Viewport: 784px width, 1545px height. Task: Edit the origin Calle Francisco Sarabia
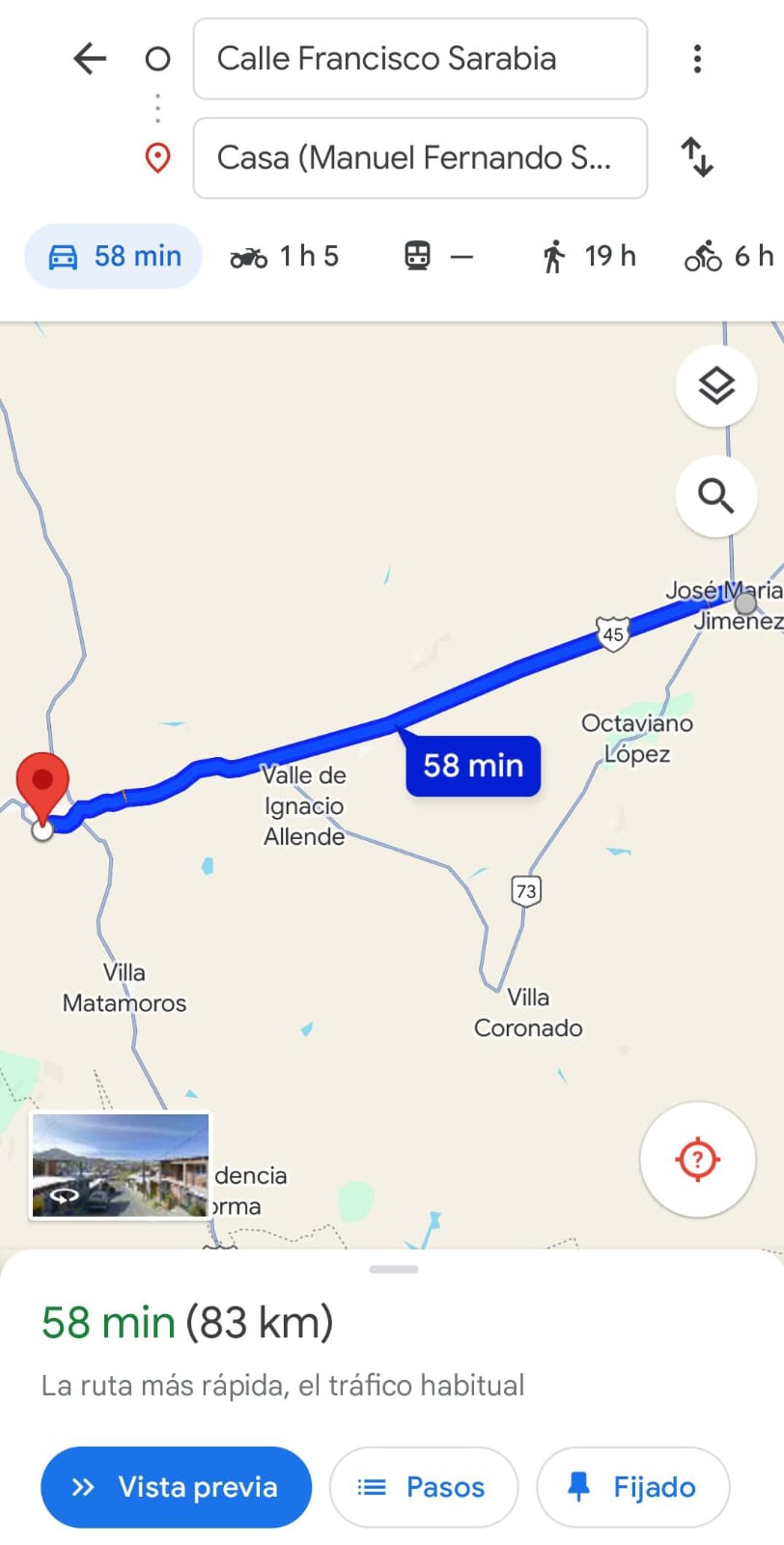point(420,59)
